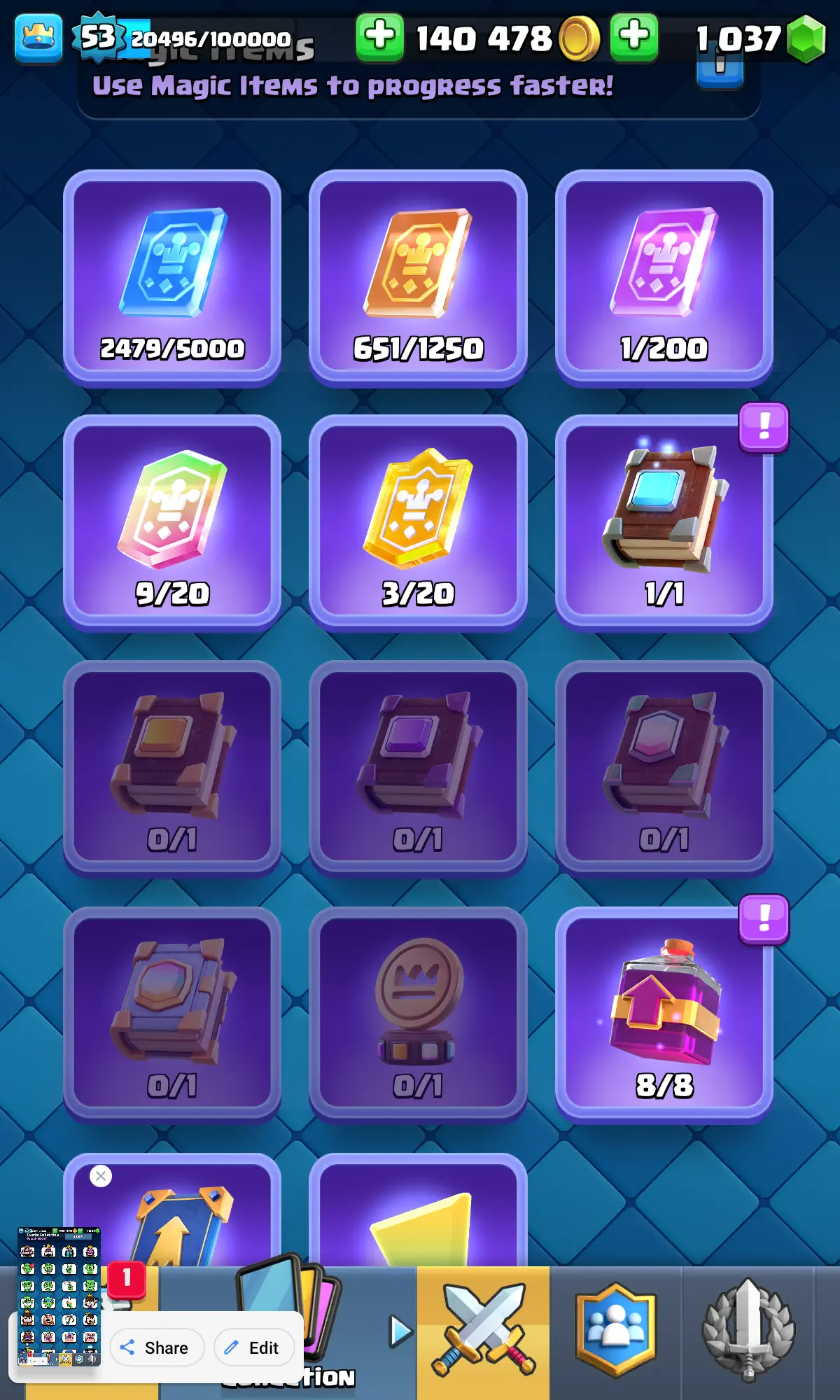Select the gold champion wild card 3/20

tap(418, 523)
